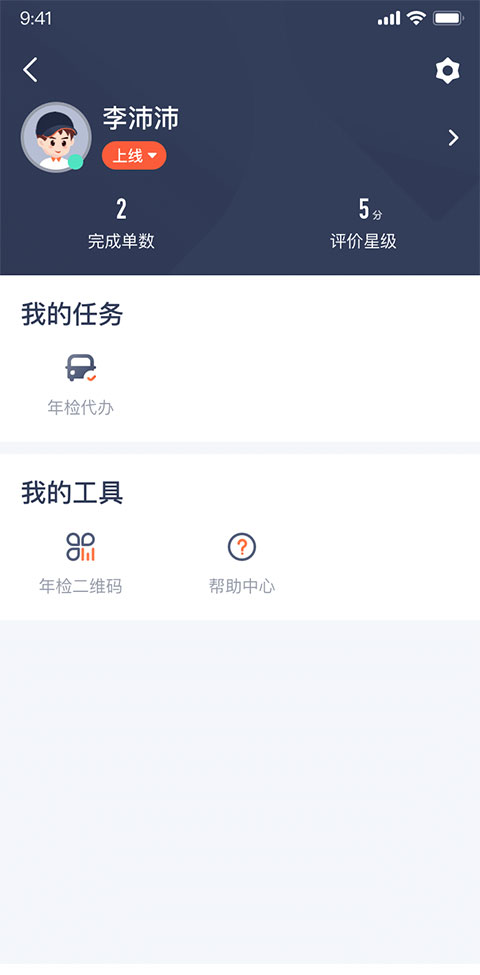Open 年检代办 under 我的任务
The height and width of the screenshot is (975, 480).
point(81,384)
